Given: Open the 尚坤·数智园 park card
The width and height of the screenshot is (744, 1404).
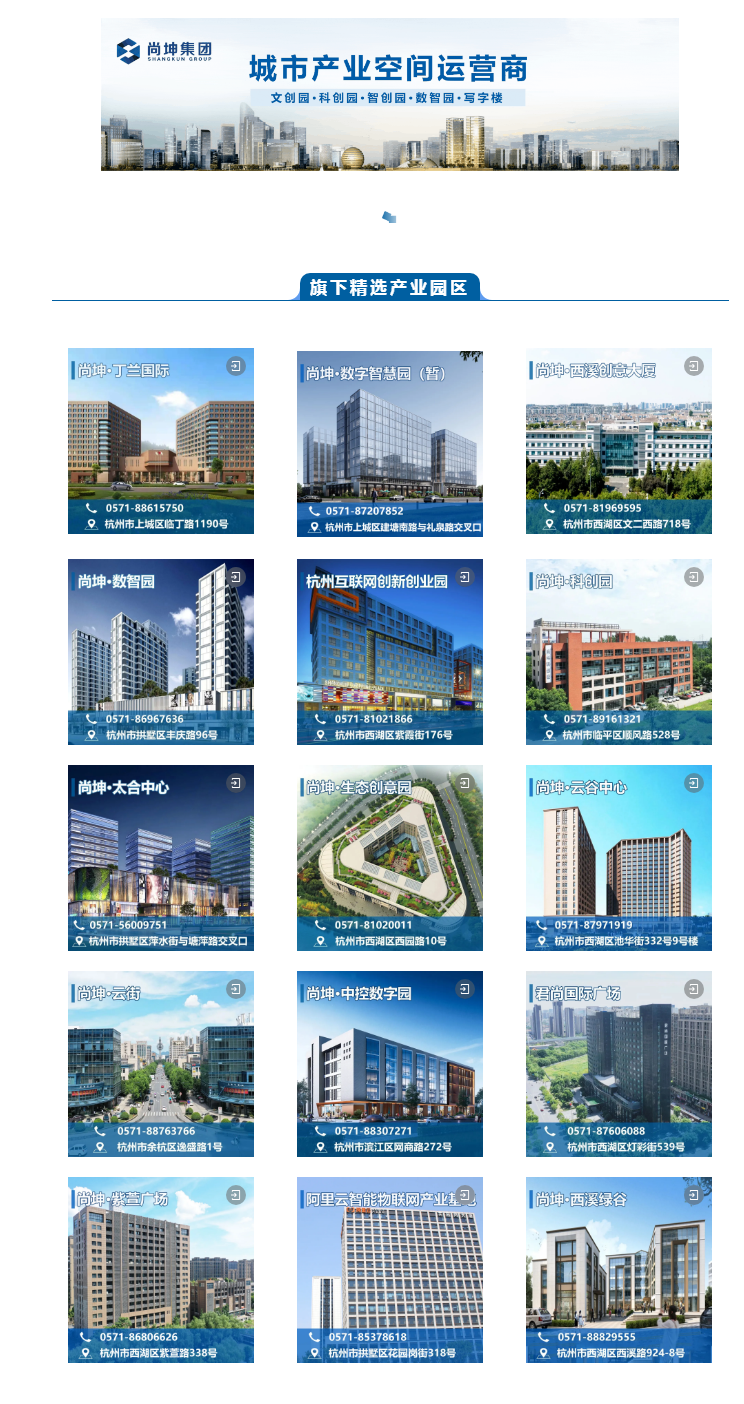Looking at the screenshot, I should point(161,652).
